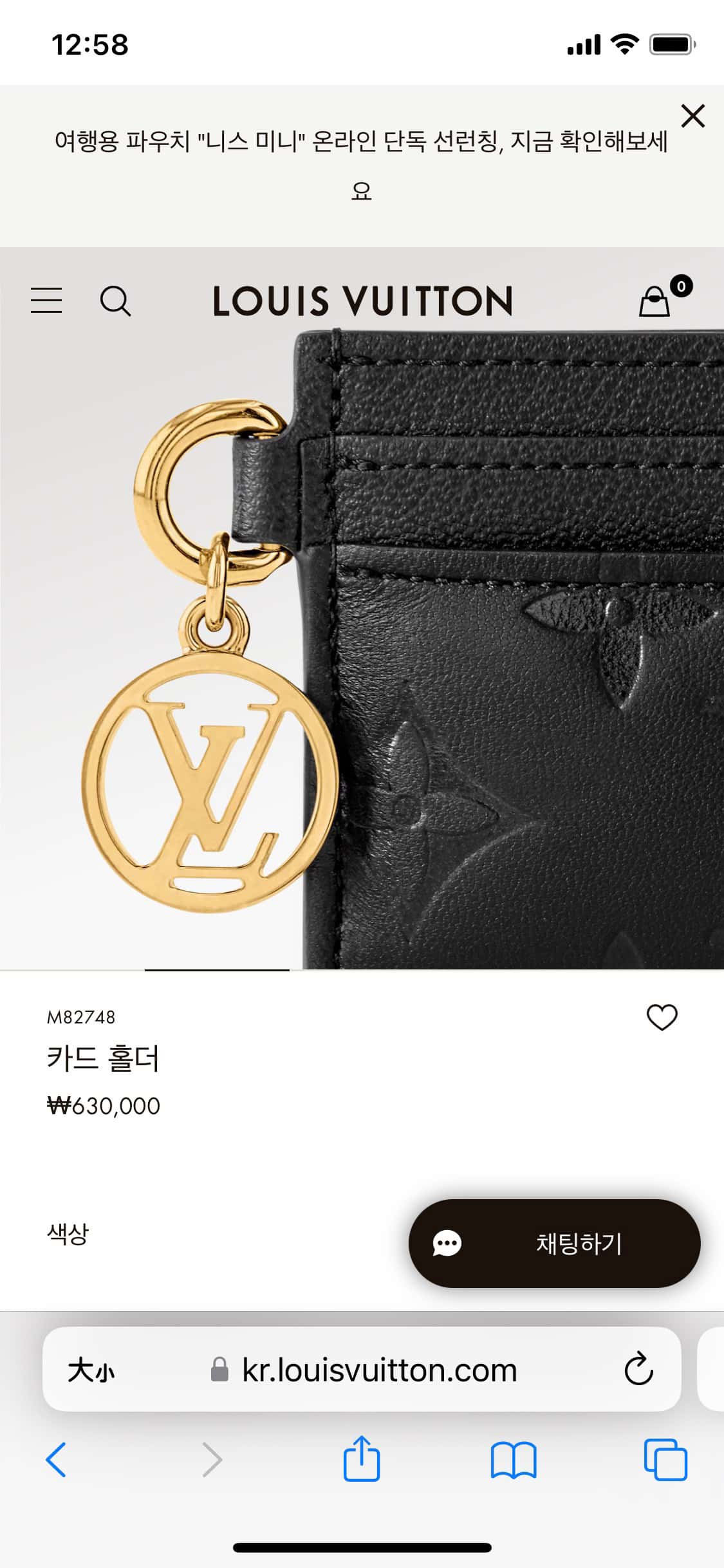724x1568 pixels.
Task: Open the shopping bag
Action: [x=655, y=301]
